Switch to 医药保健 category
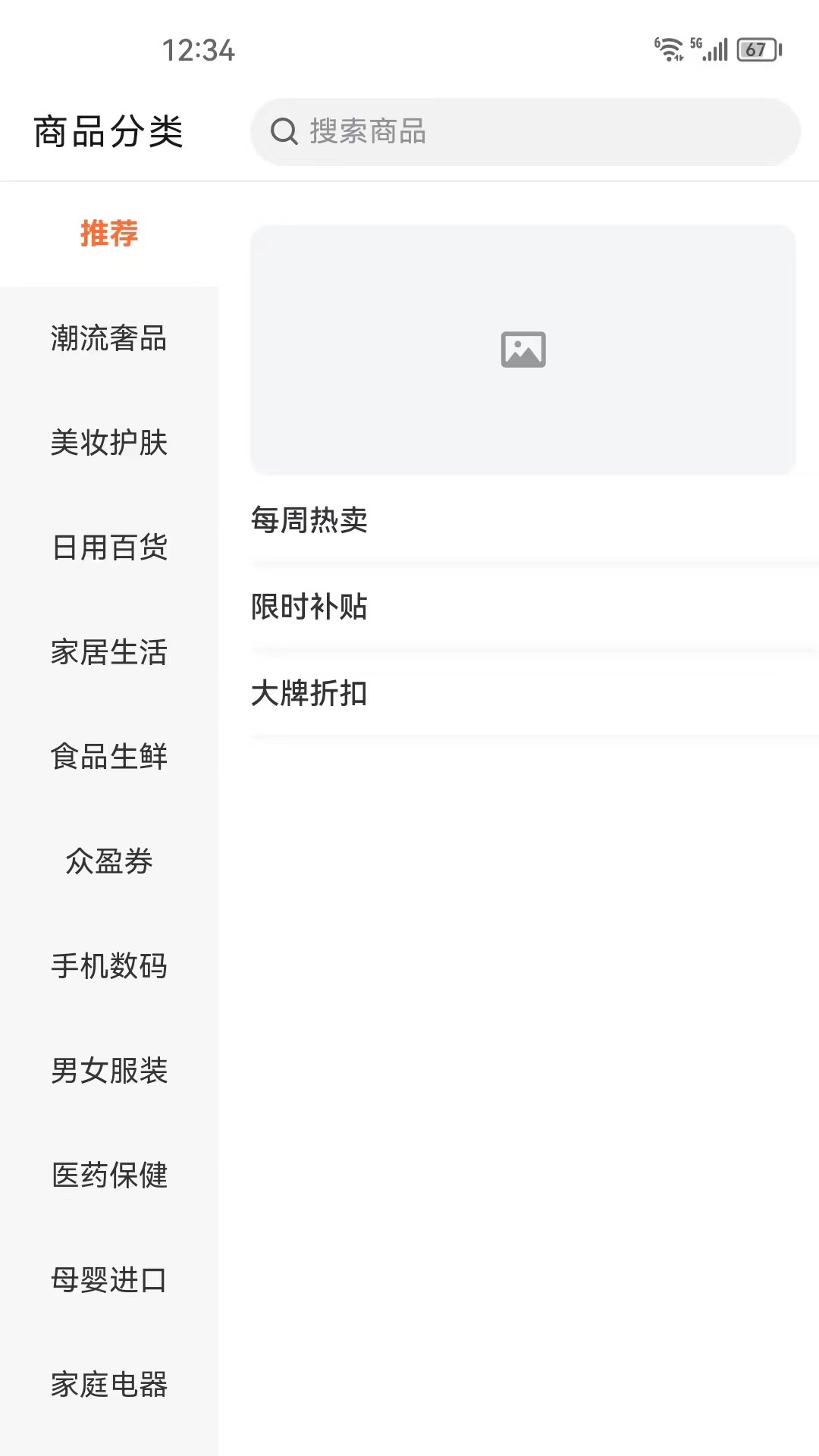The image size is (819, 1456). click(x=109, y=1175)
